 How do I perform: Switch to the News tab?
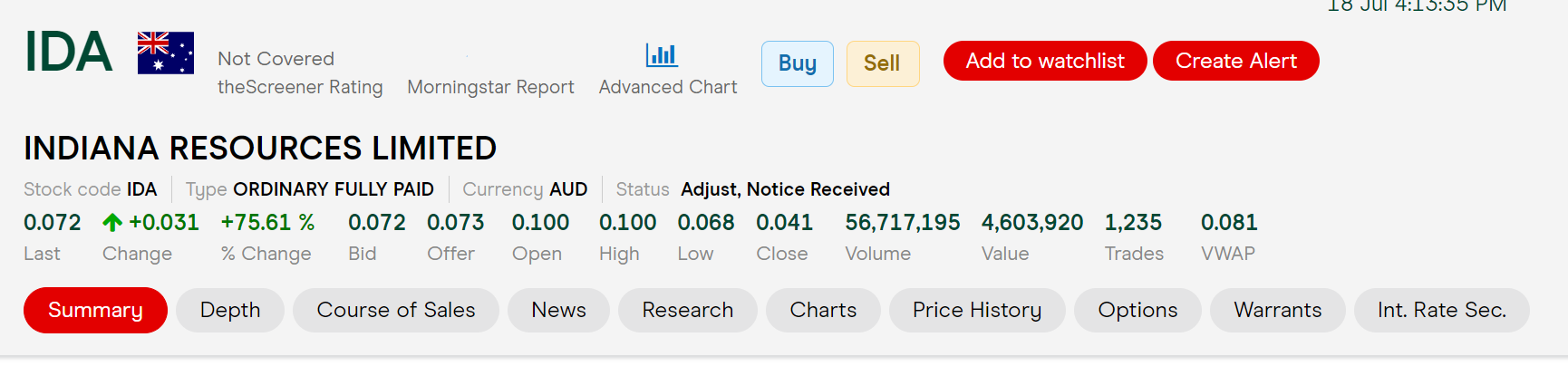558,310
